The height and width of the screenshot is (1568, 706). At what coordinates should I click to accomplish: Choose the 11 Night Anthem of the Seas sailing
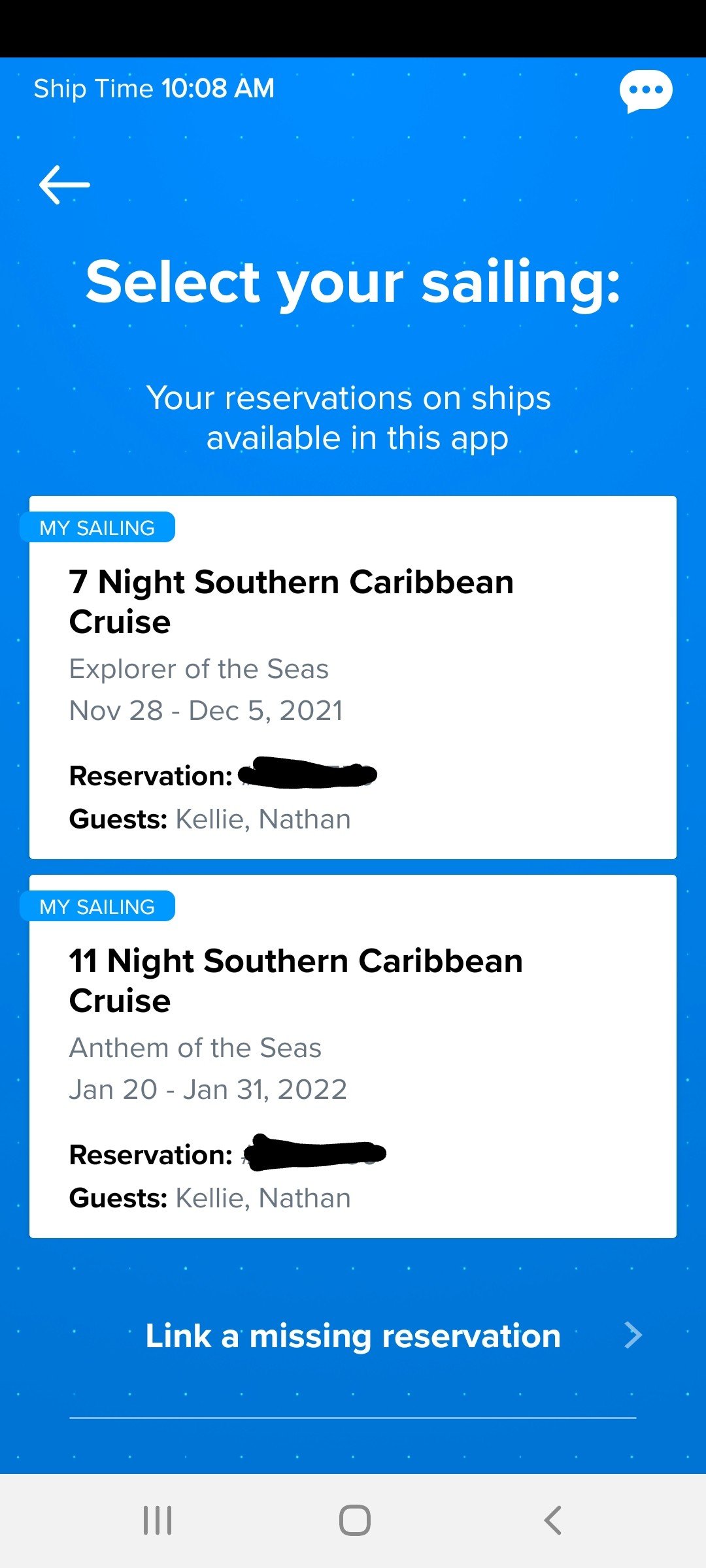tap(353, 1056)
